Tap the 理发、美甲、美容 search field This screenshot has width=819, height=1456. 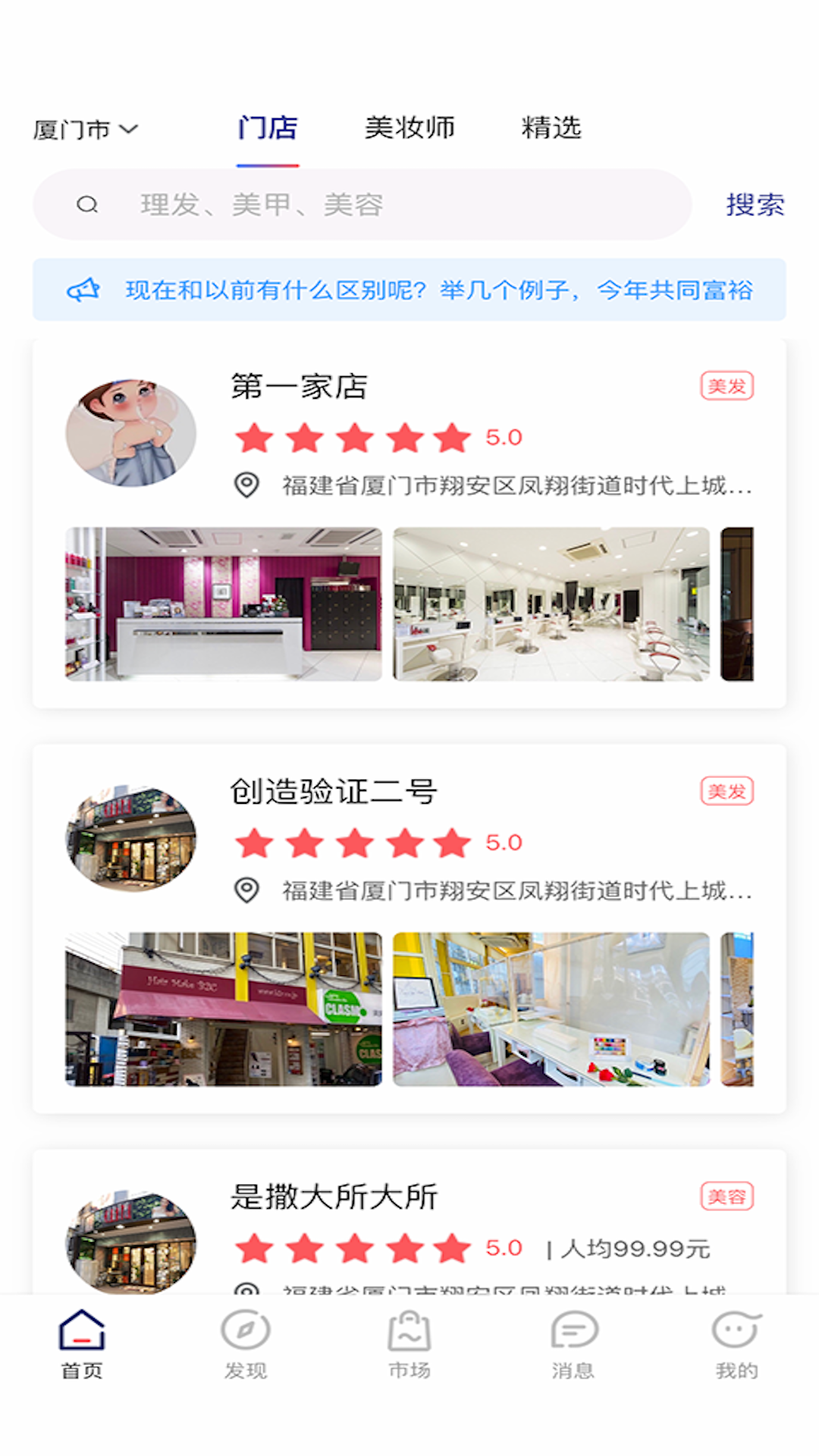pyautogui.click(x=362, y=205)
